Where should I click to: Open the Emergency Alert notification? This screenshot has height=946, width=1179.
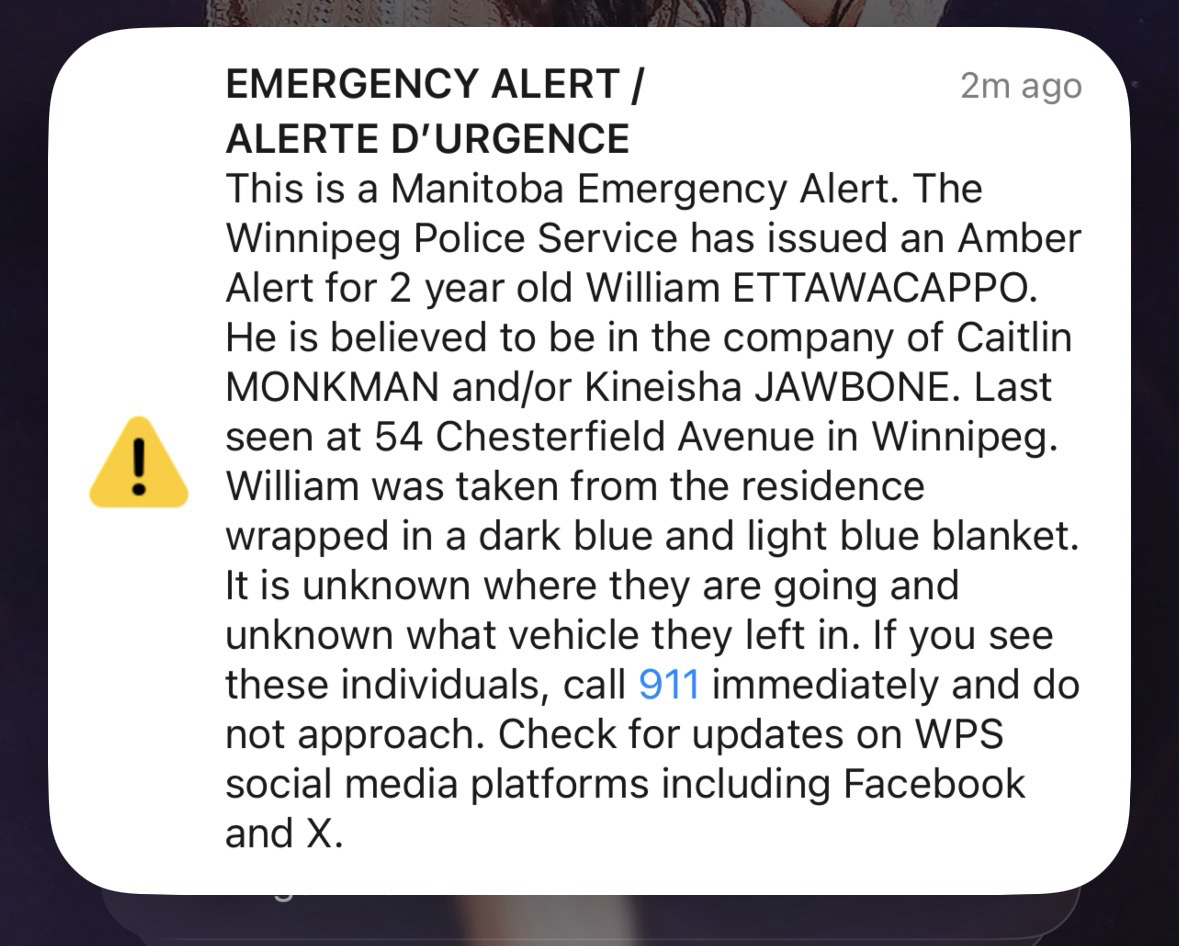click(590, 460)
